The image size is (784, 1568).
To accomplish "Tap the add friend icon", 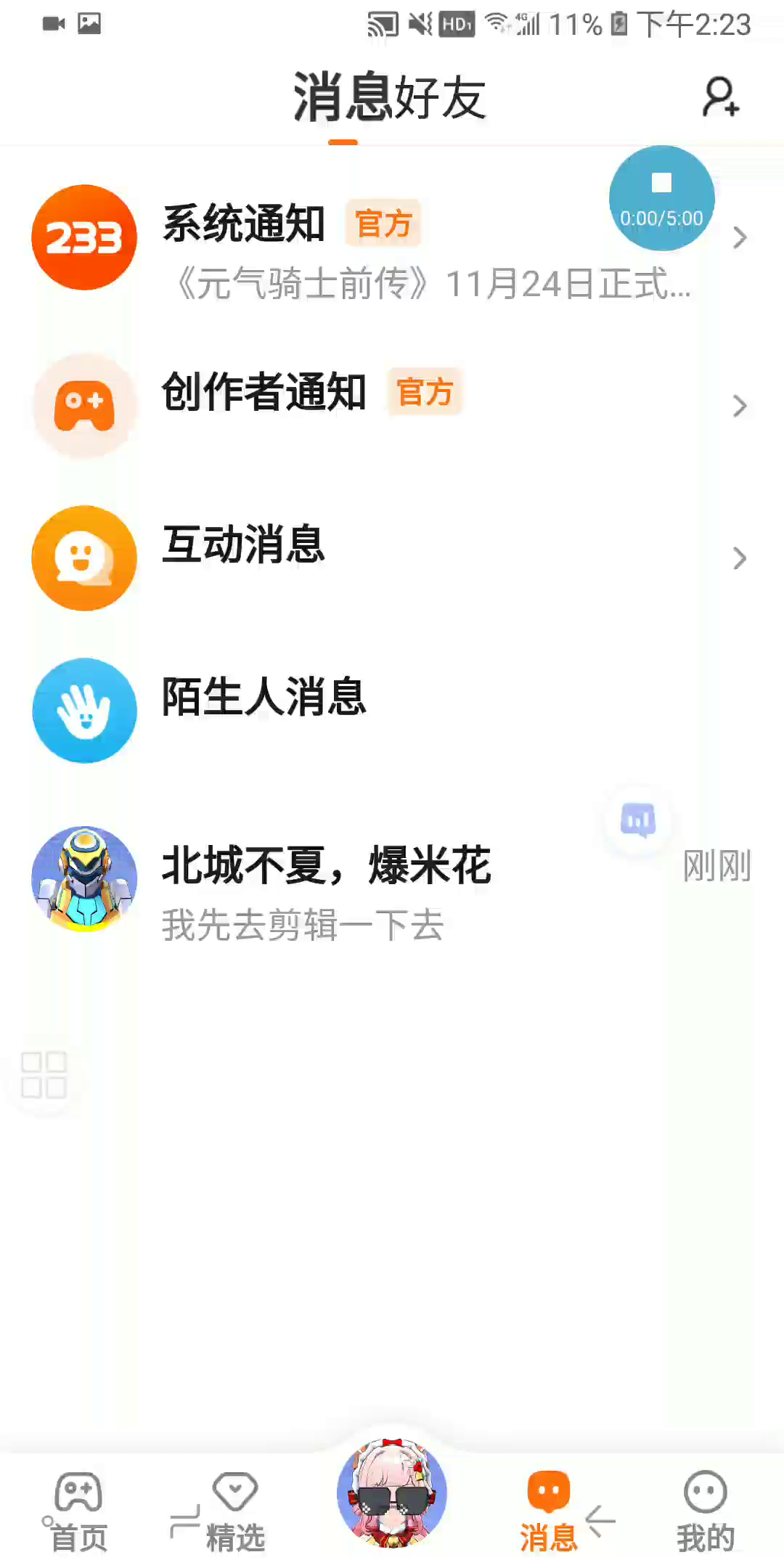I will click(x=720, y=97).
